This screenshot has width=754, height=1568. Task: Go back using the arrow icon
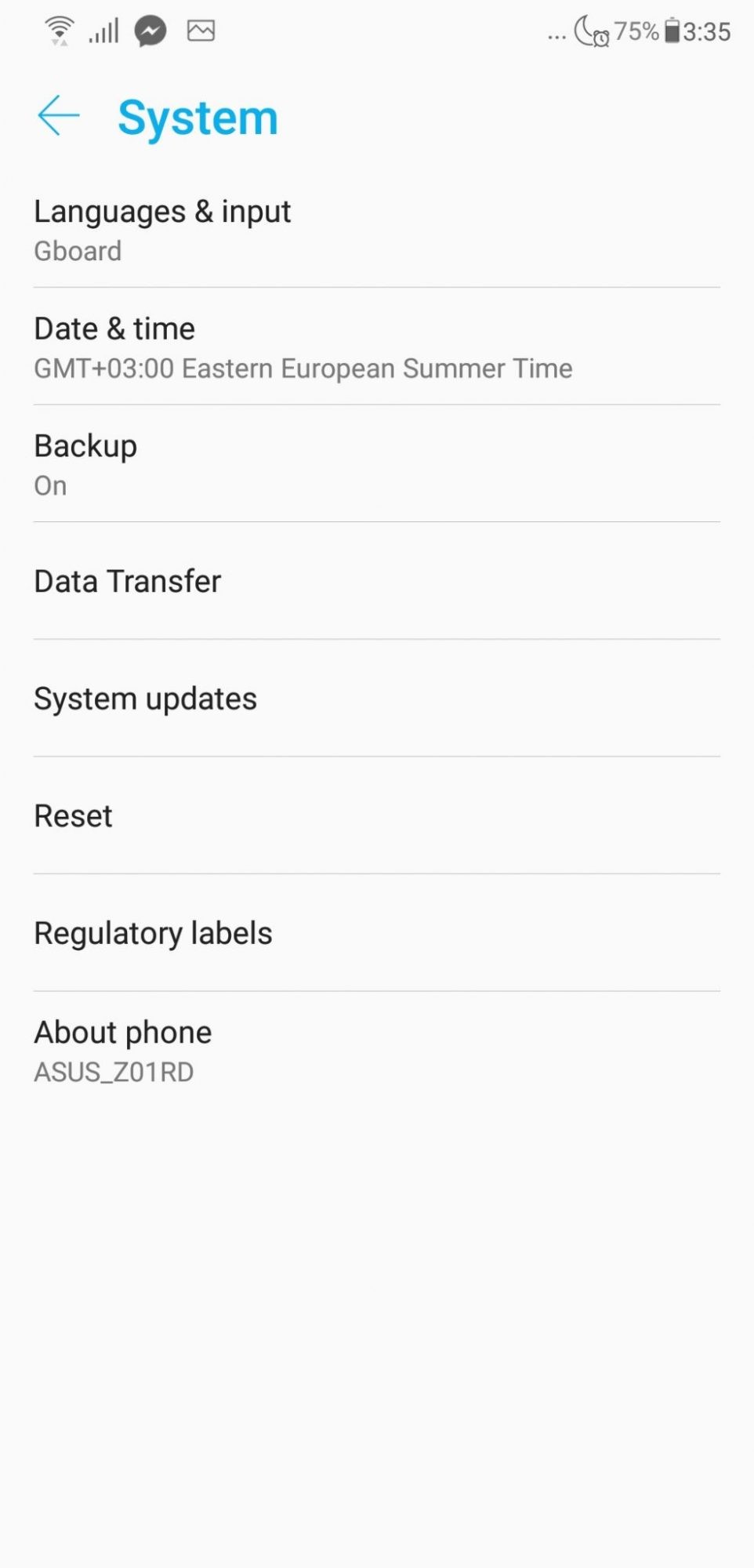(59, 116)
